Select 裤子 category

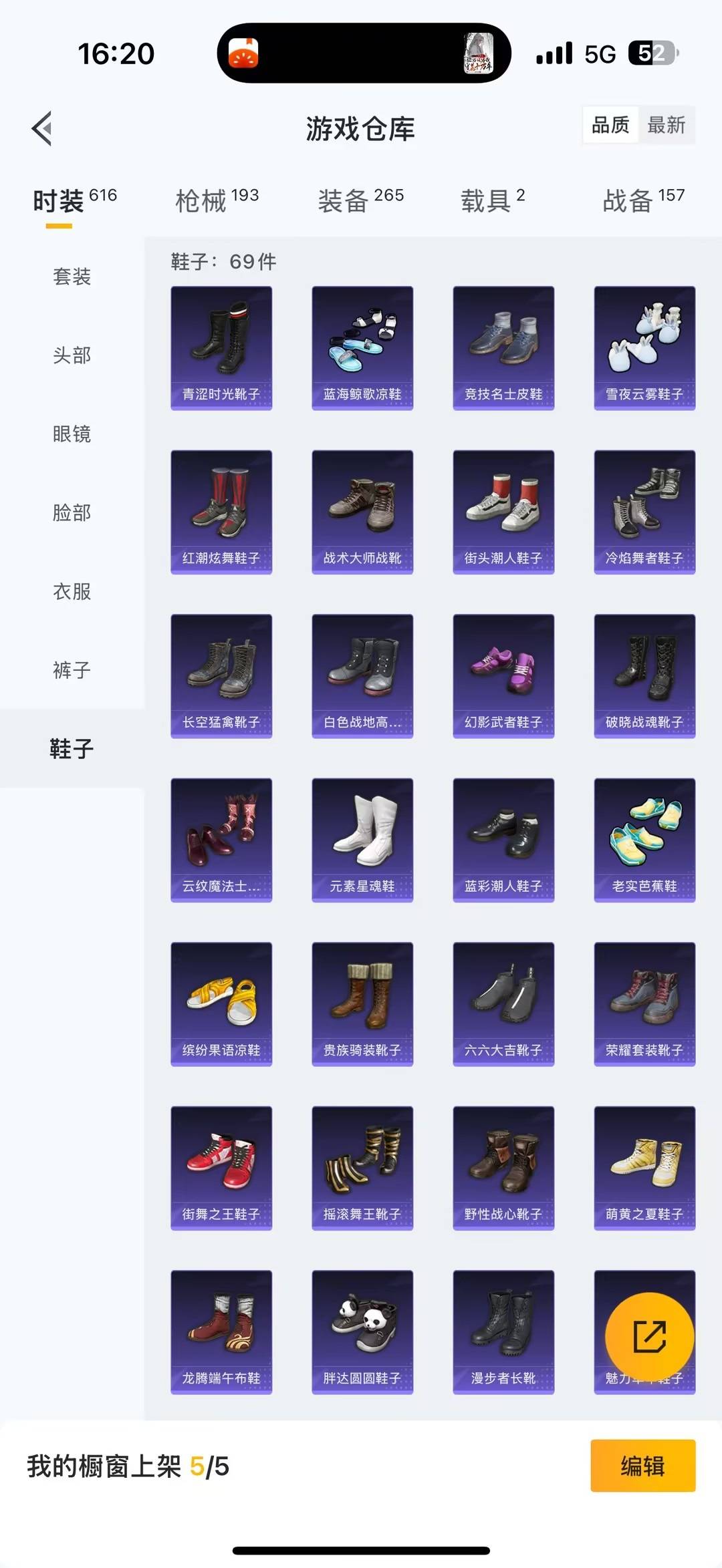71,671
